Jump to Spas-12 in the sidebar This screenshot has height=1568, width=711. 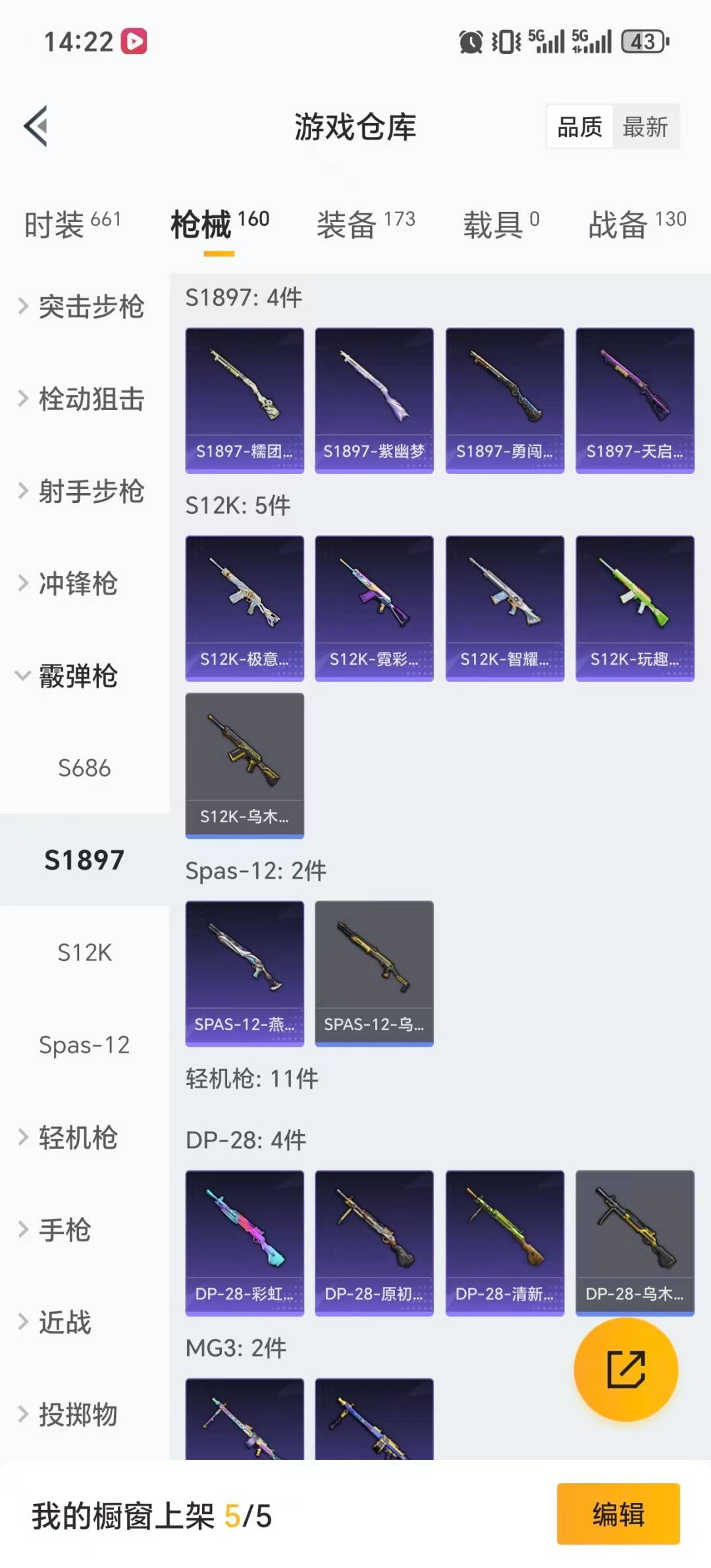click(84, 1045)
